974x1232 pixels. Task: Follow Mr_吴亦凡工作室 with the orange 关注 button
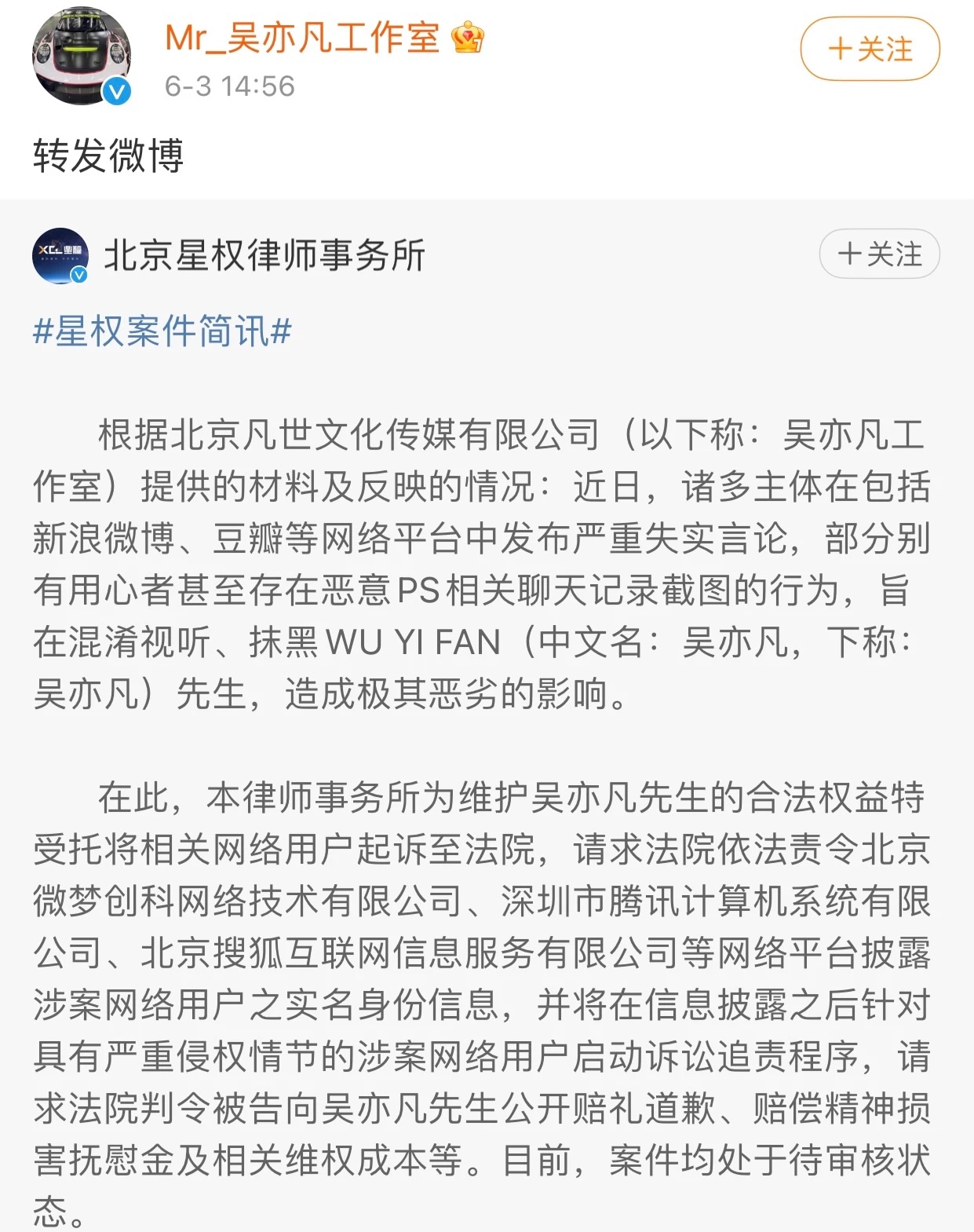pos(869,49)
